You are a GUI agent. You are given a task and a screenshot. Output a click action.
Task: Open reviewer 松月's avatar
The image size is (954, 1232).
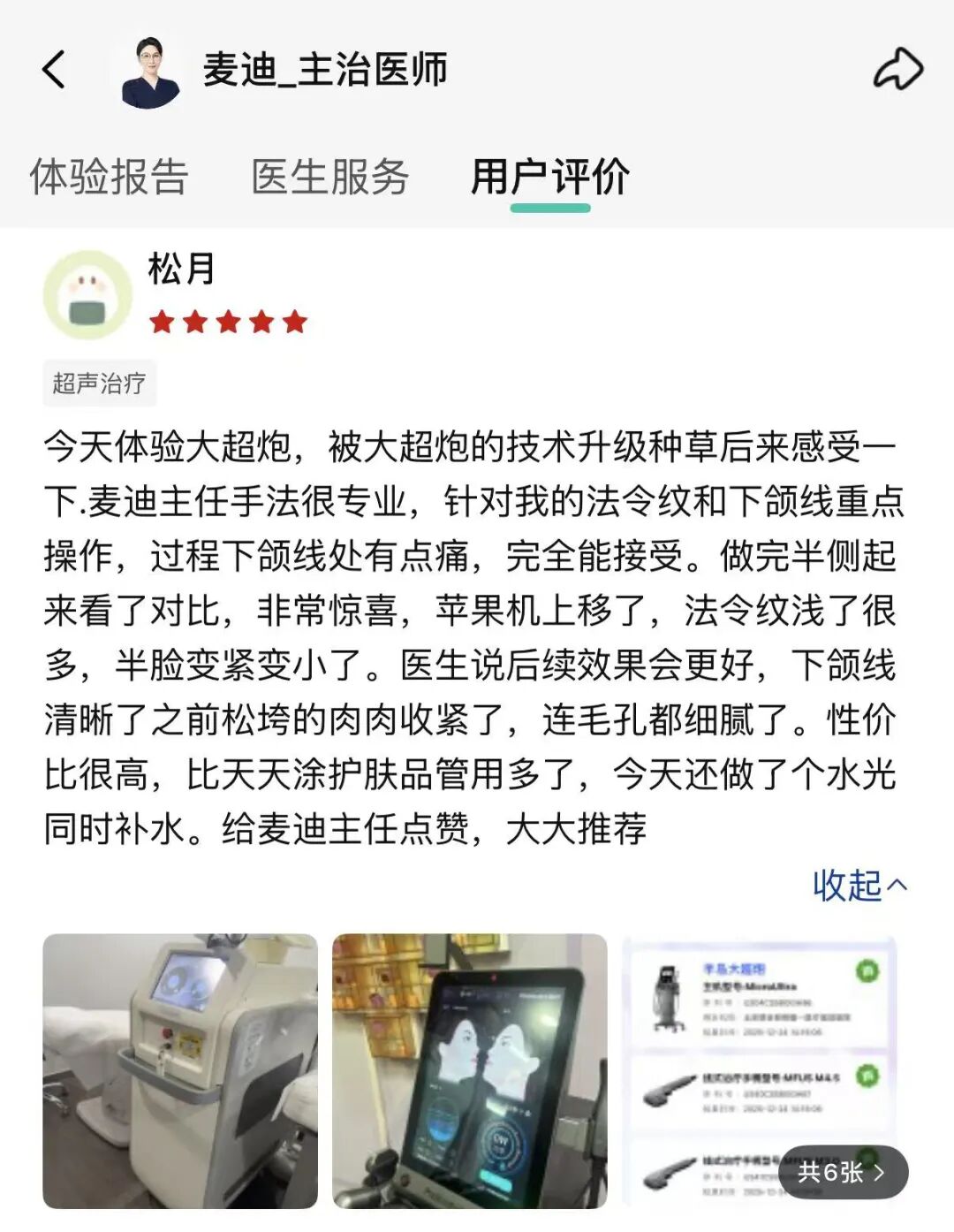pyautogui.click(x=87, y=295)
